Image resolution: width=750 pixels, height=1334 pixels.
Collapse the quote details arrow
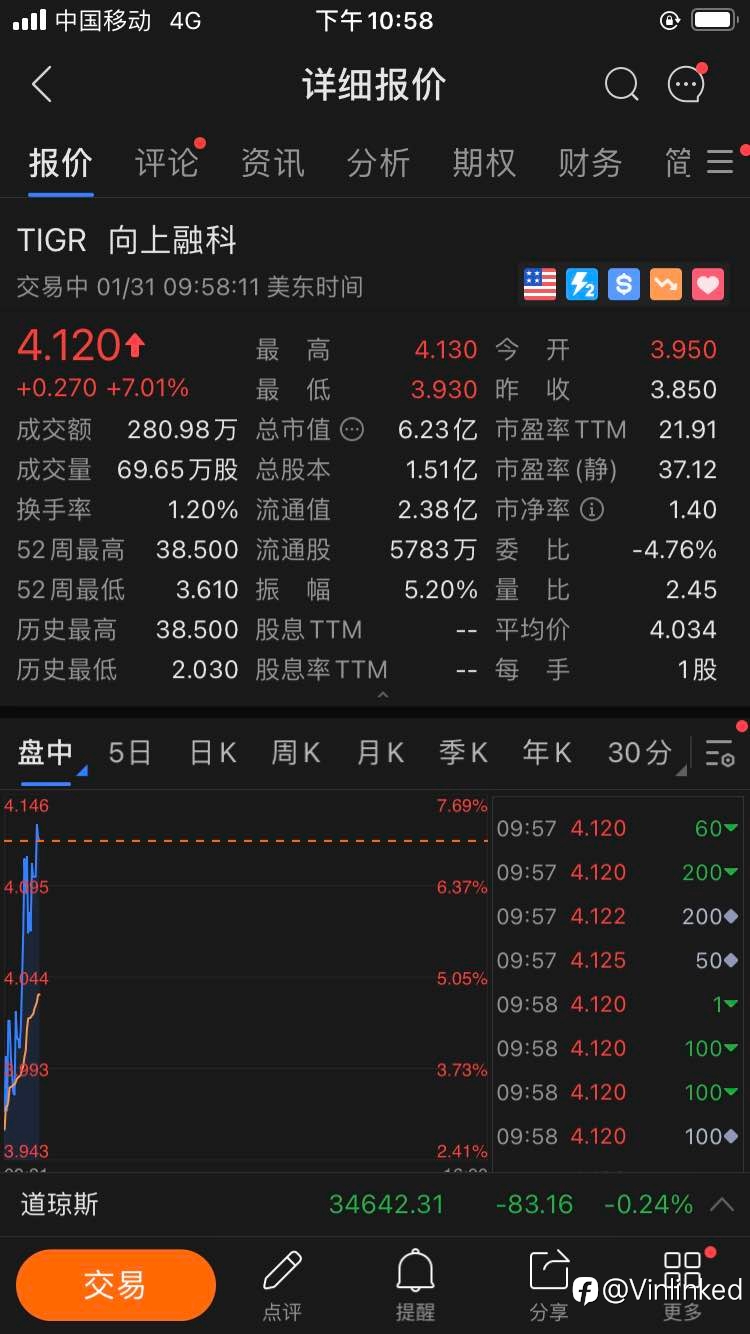[x=382, y=694]
